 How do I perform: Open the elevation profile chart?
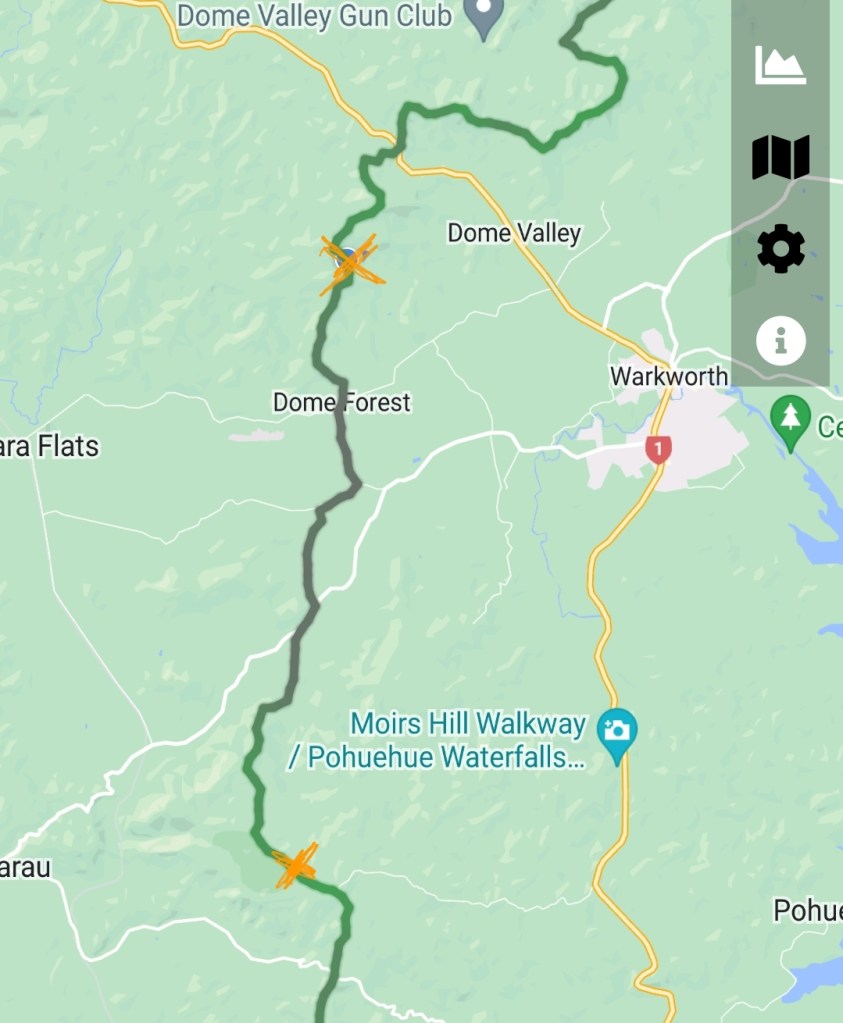(x=781, y=66)
